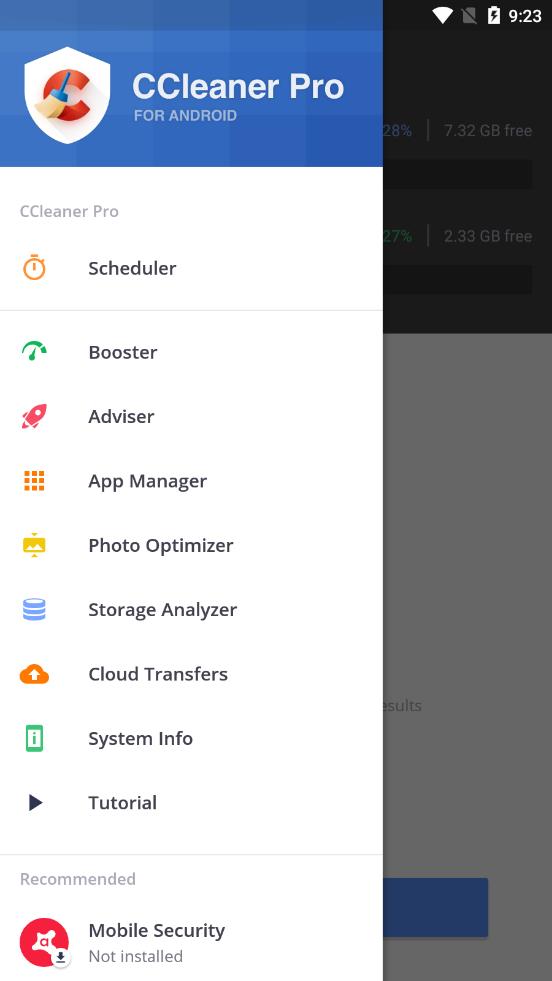Open Cloud Transfers
552x981 pixels.
coord(192,674)
